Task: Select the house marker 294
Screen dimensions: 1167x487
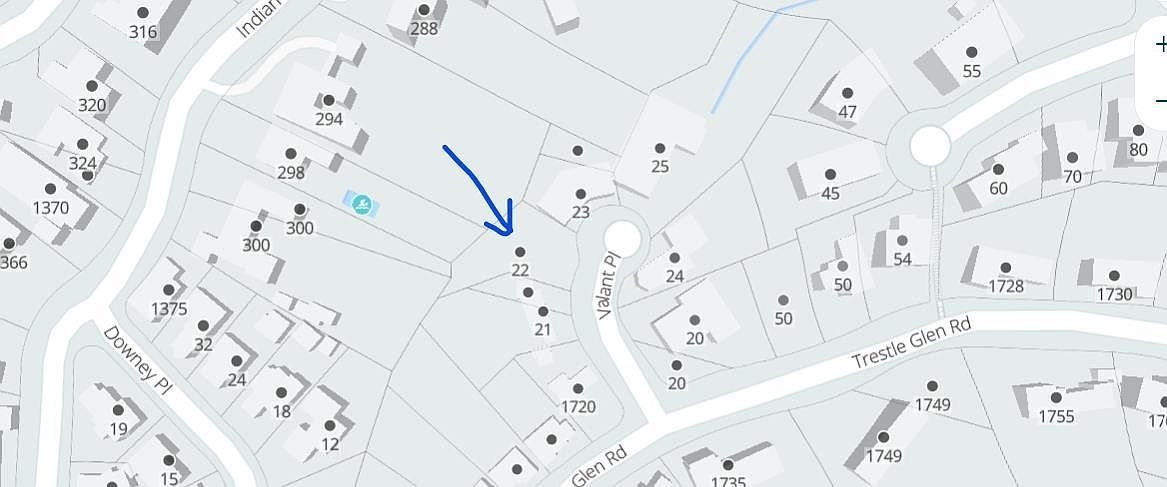Action: 329,100
